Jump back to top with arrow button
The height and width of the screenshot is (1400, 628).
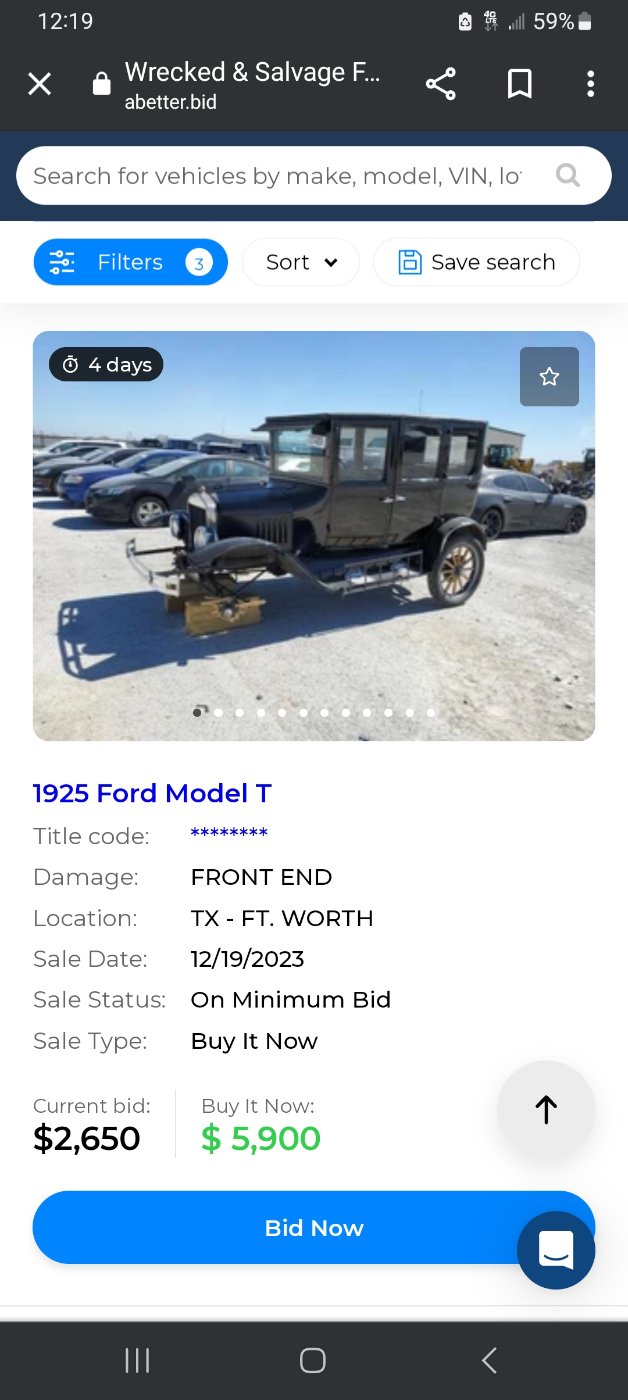[x=546, y=1109]
